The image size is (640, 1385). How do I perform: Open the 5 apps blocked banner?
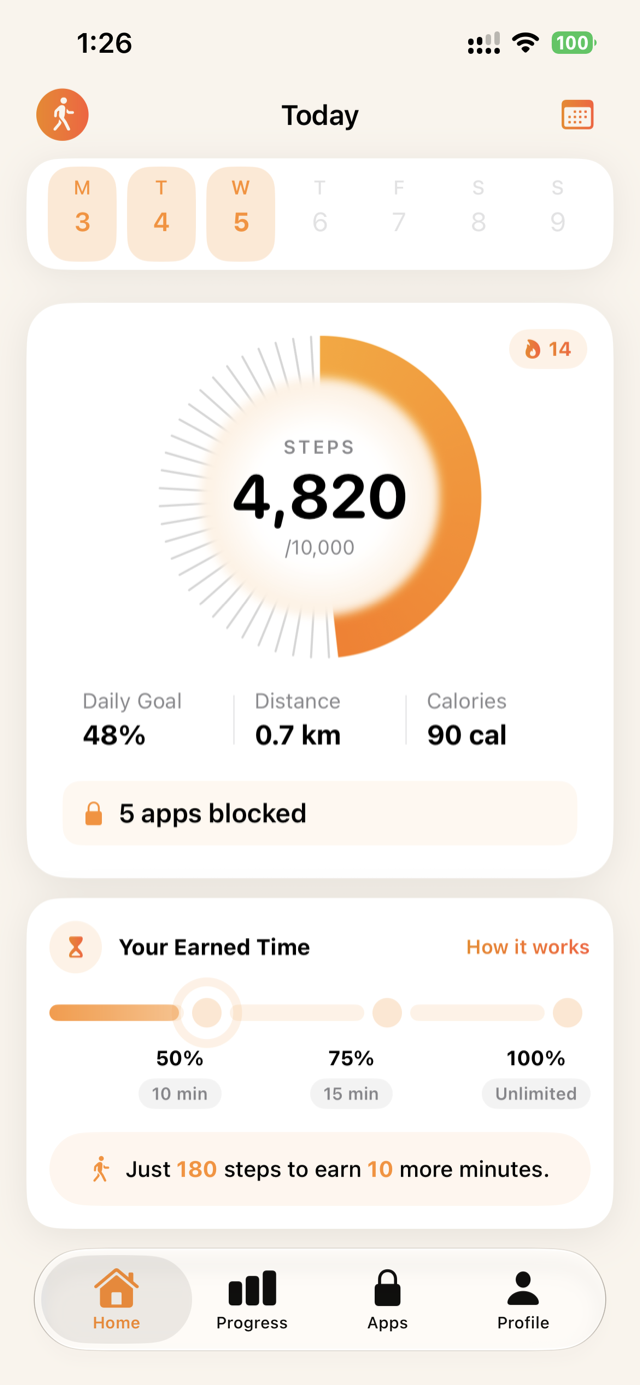point(320,813)
